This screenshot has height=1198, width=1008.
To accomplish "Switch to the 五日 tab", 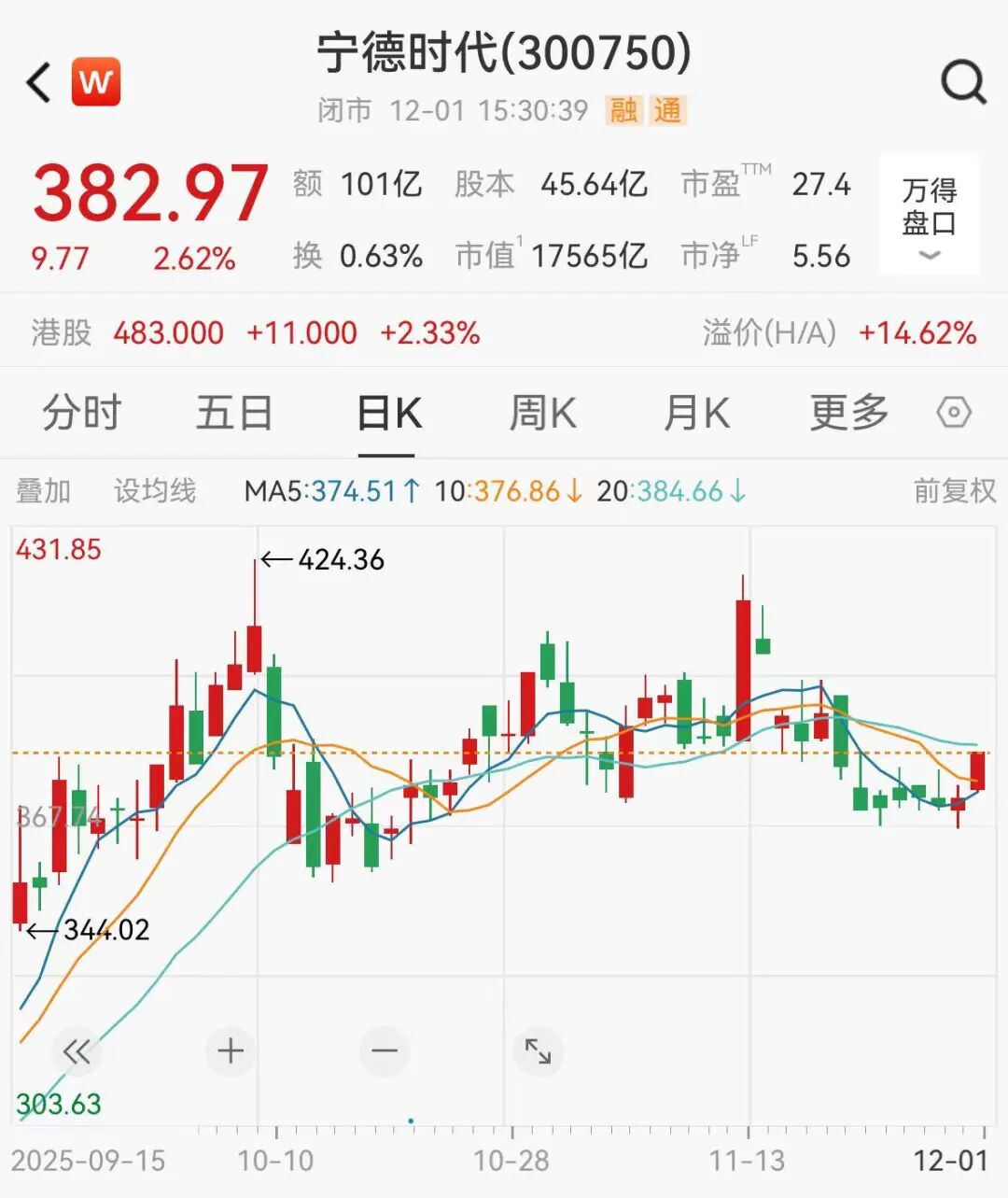I will coord(234,413).
